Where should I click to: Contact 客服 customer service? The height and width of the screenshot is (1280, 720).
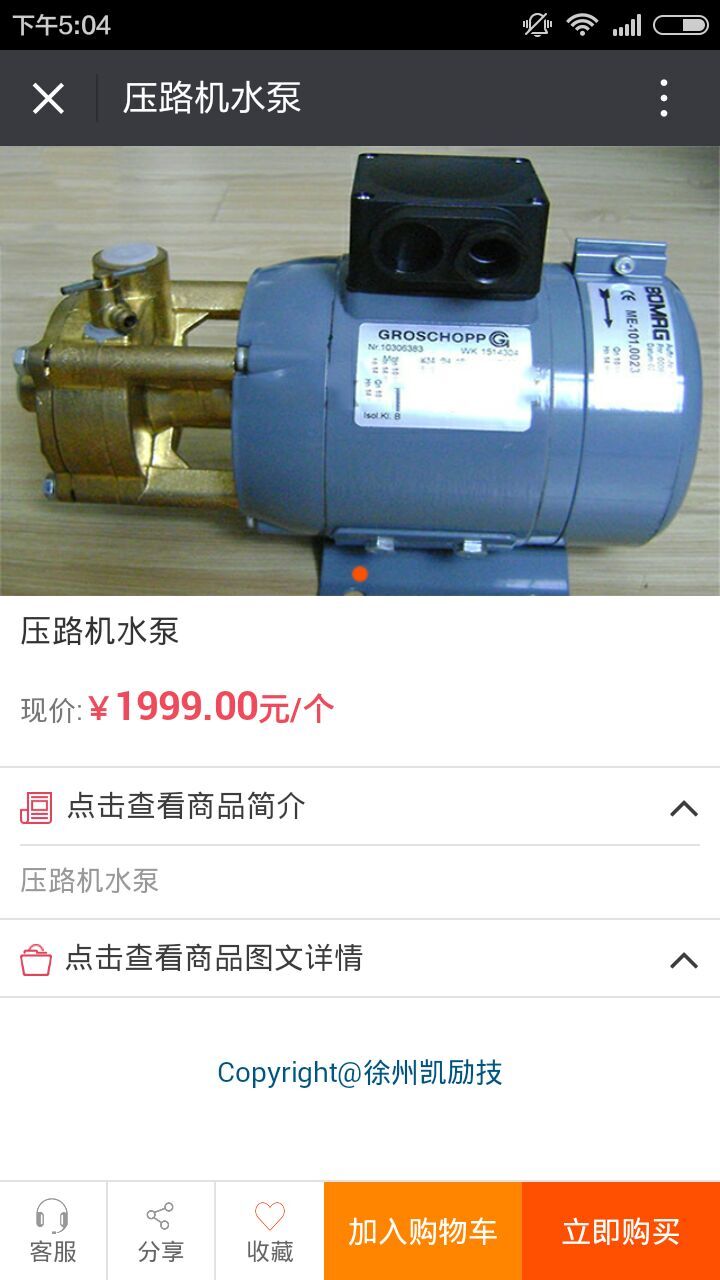coord(53,1231)
